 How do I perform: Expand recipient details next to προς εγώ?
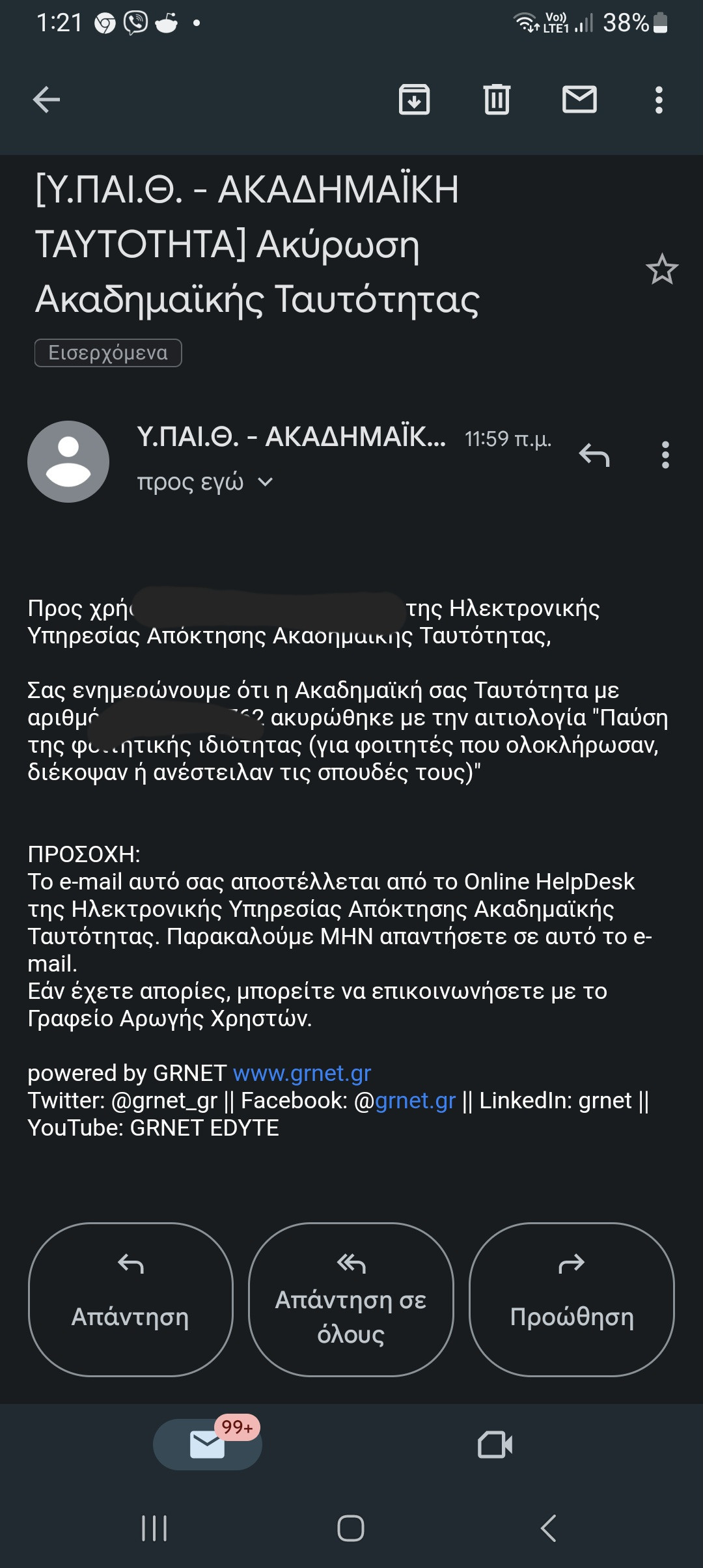point(265,483)
